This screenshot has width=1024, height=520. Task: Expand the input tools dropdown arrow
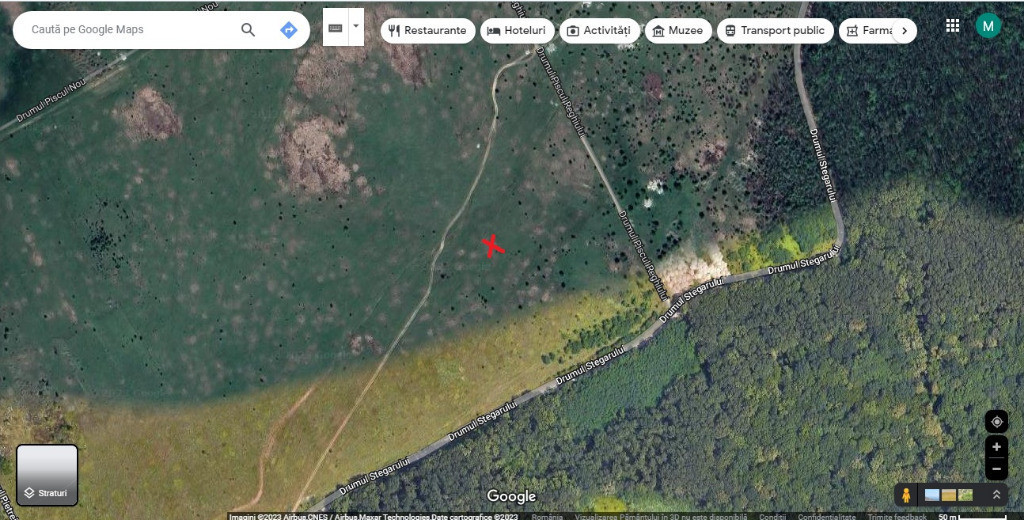[356, 27]
